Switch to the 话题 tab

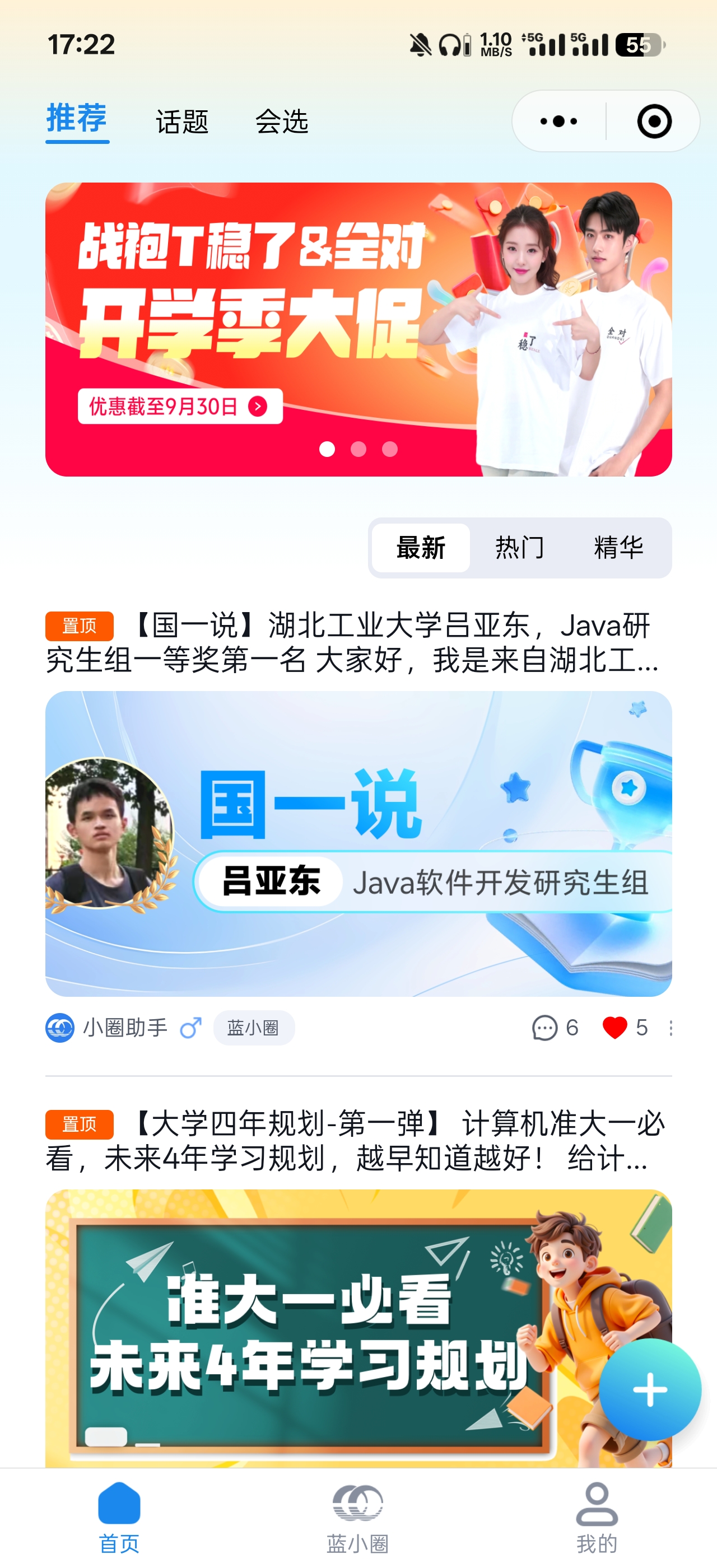point(182,122)
